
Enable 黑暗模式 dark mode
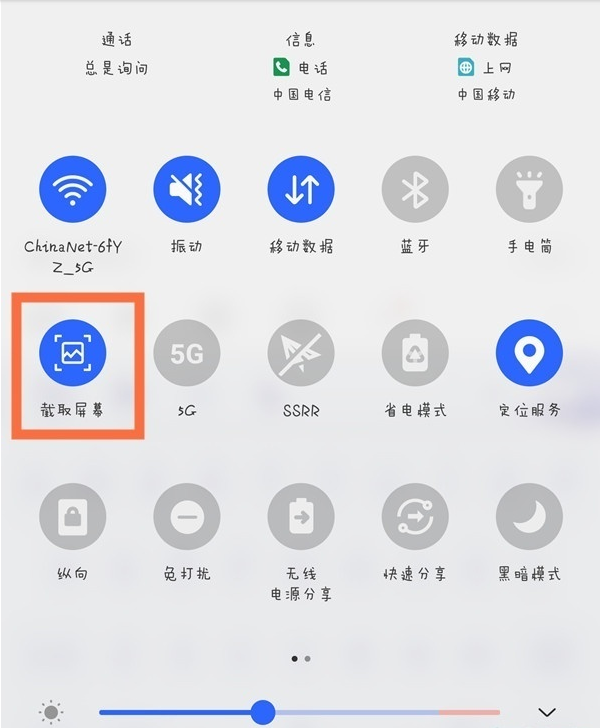pos(529,518)
